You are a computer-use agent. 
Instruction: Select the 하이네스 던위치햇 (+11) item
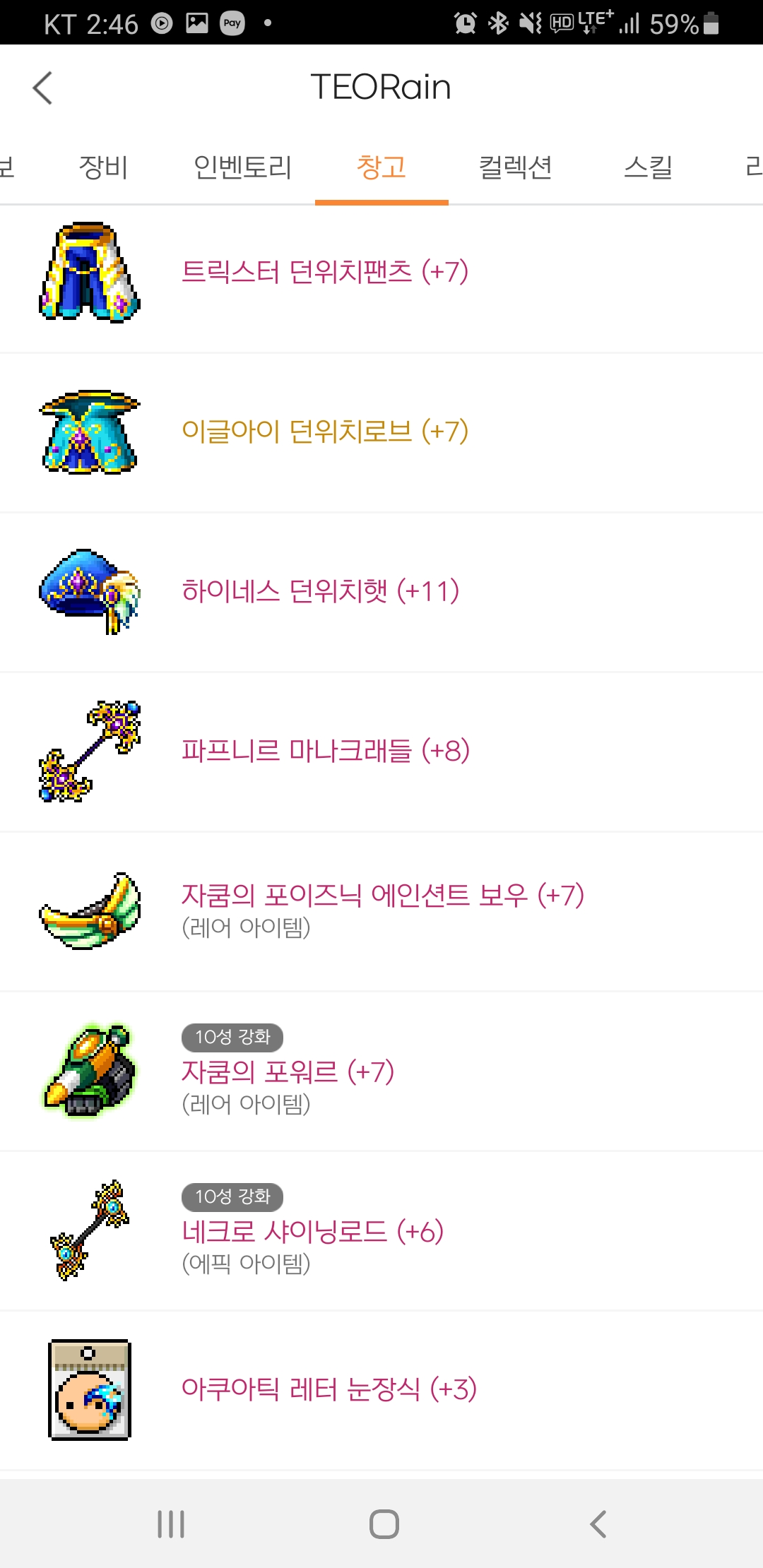point(320,591)
